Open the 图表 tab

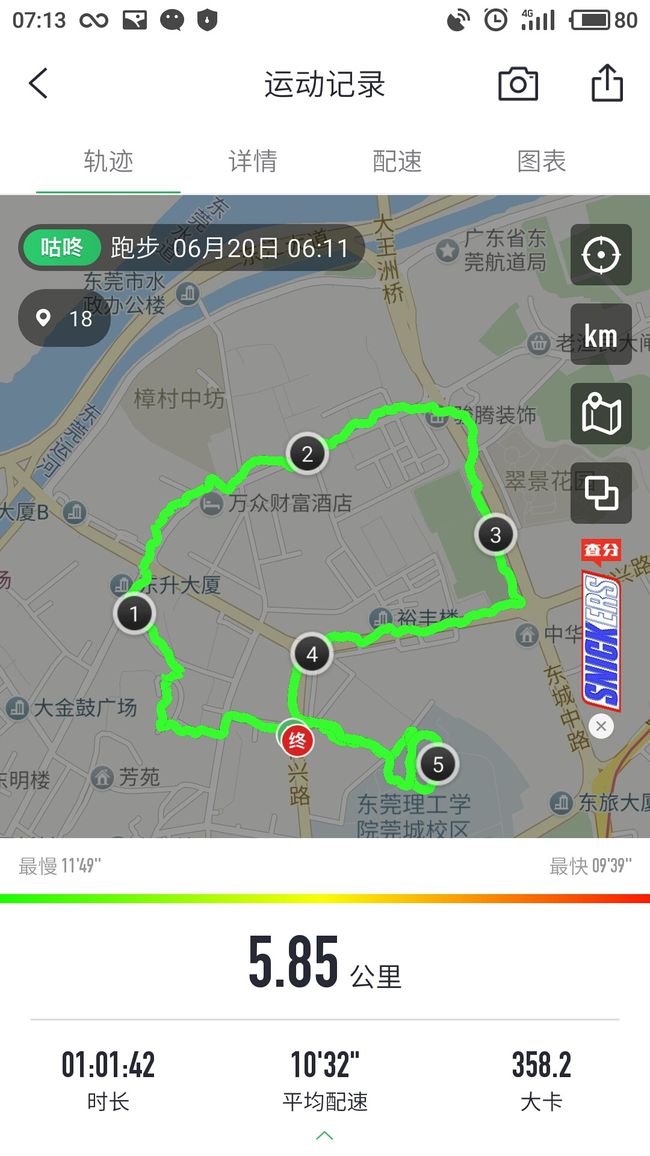(x=542, y=161)
